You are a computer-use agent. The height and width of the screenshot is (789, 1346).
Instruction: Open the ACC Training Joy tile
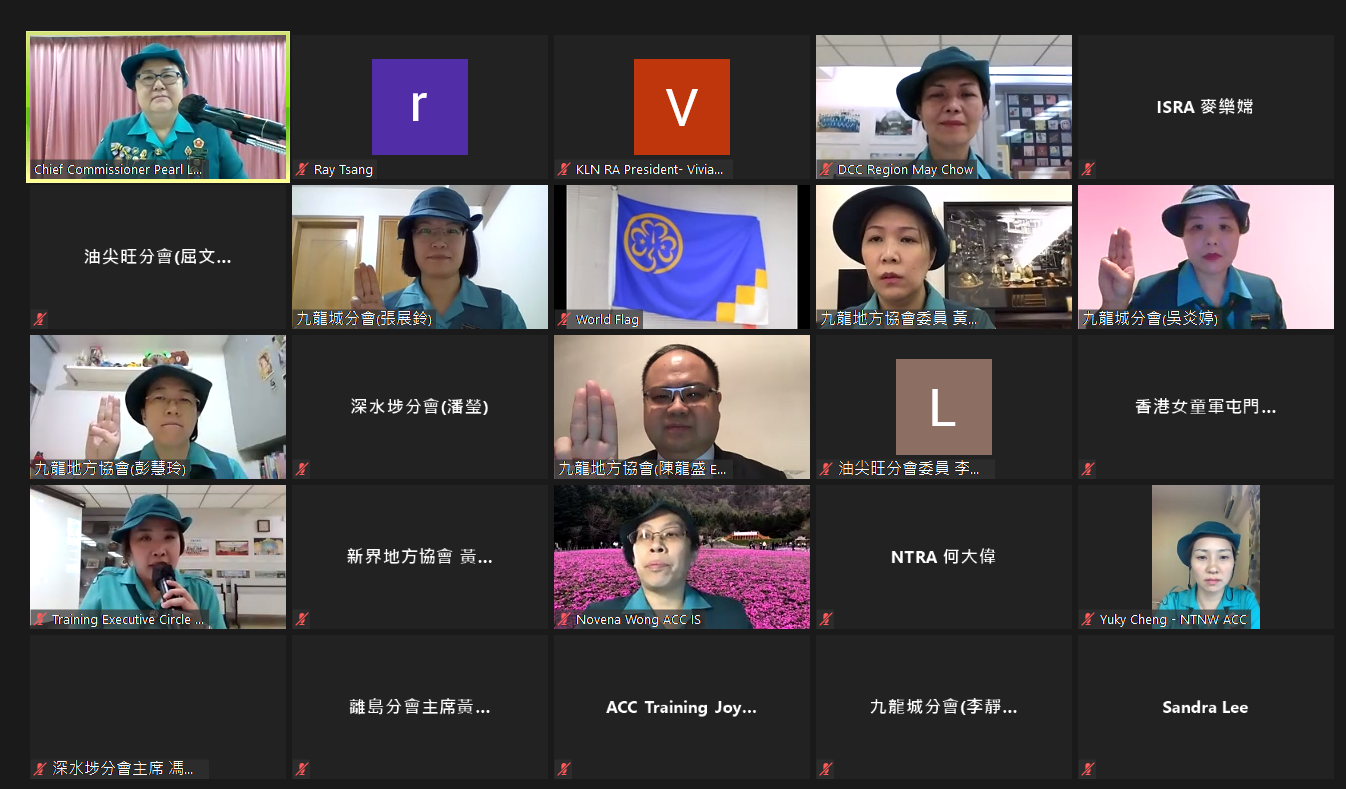point(682,707)
